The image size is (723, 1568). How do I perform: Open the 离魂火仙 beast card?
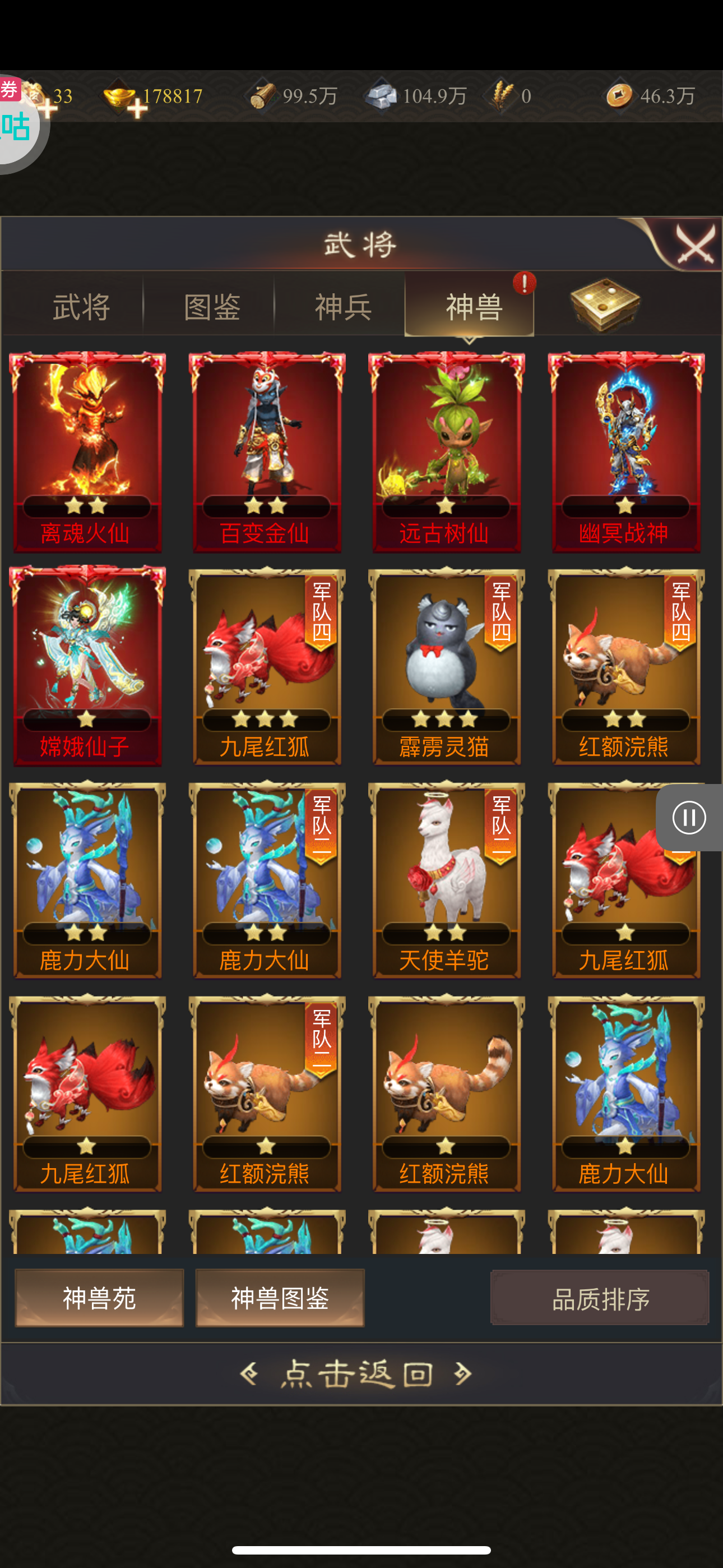pyautogui.click(x=87, y=451)
